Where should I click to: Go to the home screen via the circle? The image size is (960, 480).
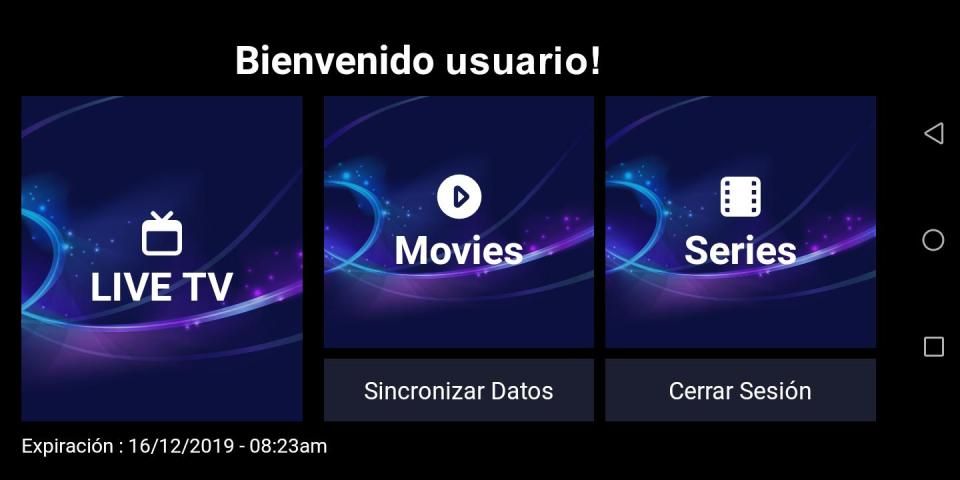[x=933, y=240]
